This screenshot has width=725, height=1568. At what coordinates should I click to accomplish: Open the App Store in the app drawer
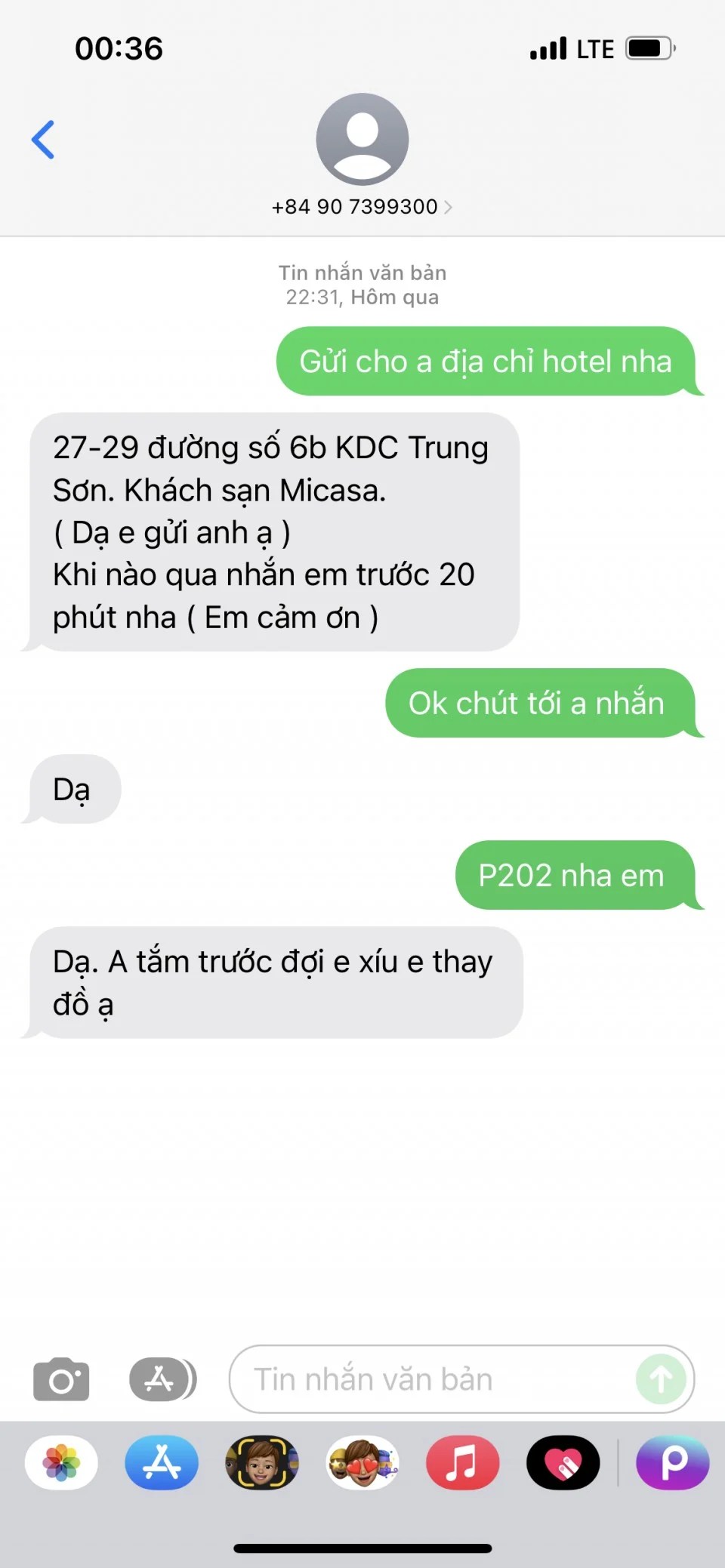click(x=162, y=1463)
